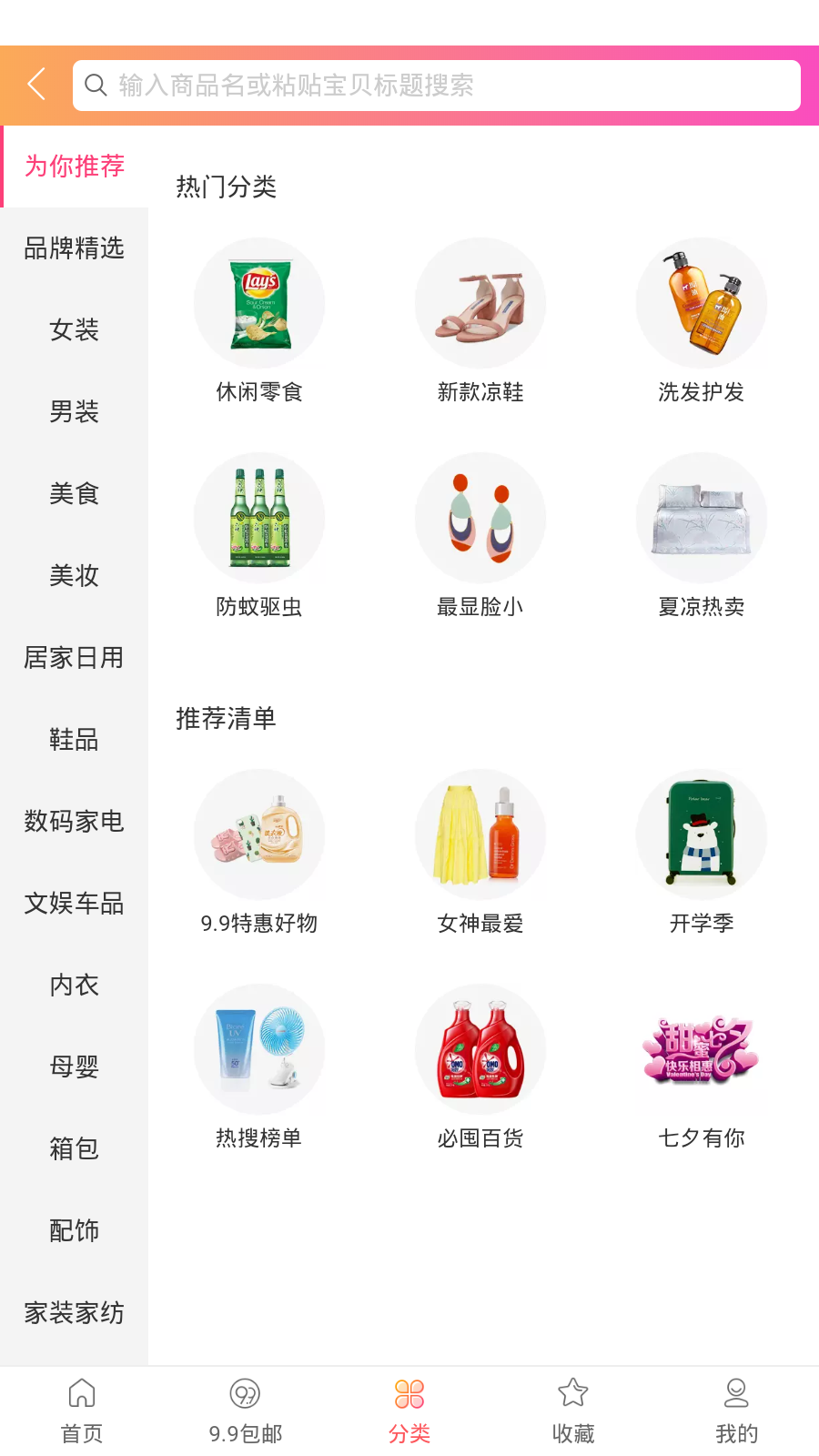The image size is (819, 1456).
Task: Switch to the 为你推荐 sidebar tab
Action: pos(75,167)
